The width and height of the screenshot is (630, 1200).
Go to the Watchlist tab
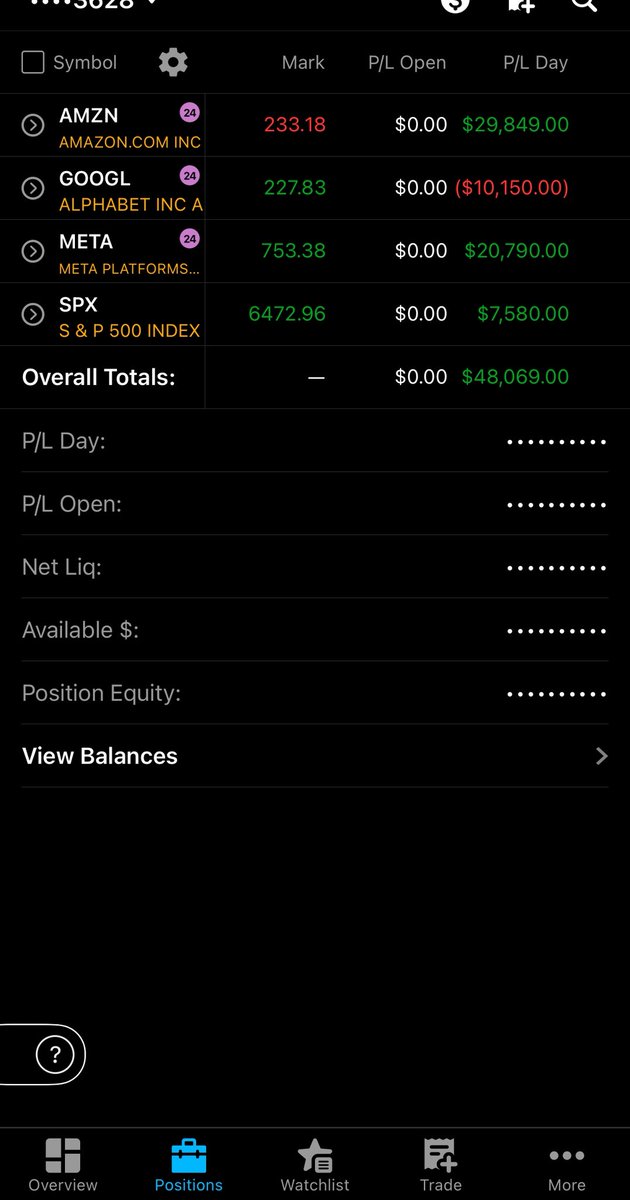(x=315, y=1166)
